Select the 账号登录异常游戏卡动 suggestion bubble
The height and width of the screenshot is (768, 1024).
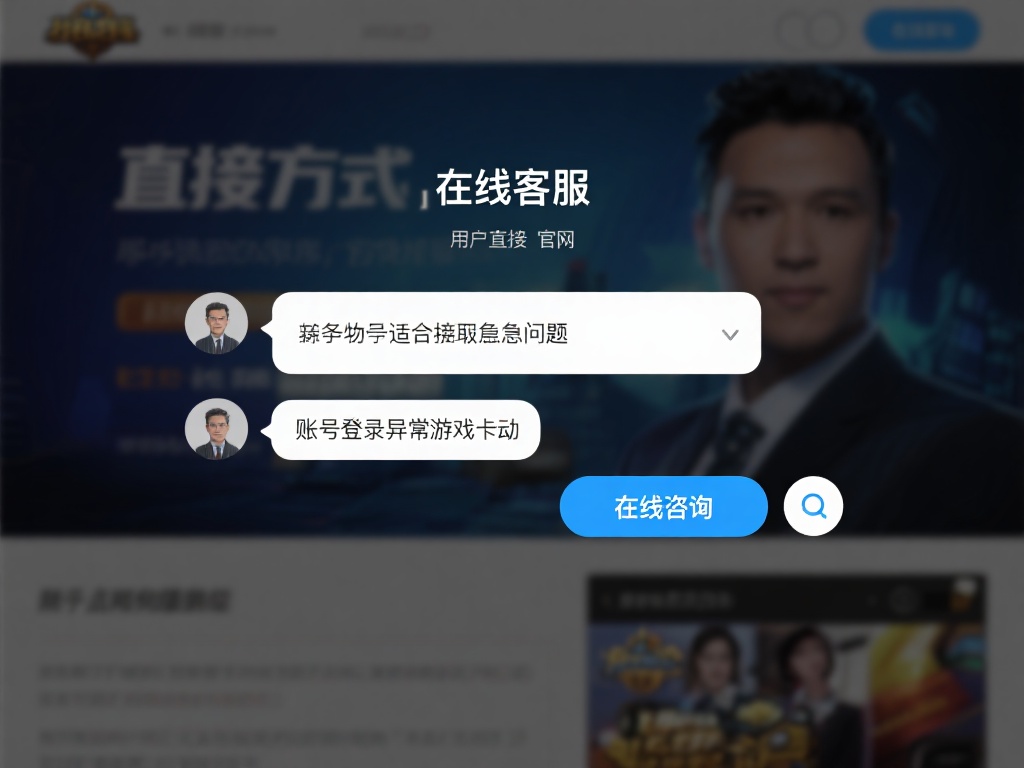[406, 431]
